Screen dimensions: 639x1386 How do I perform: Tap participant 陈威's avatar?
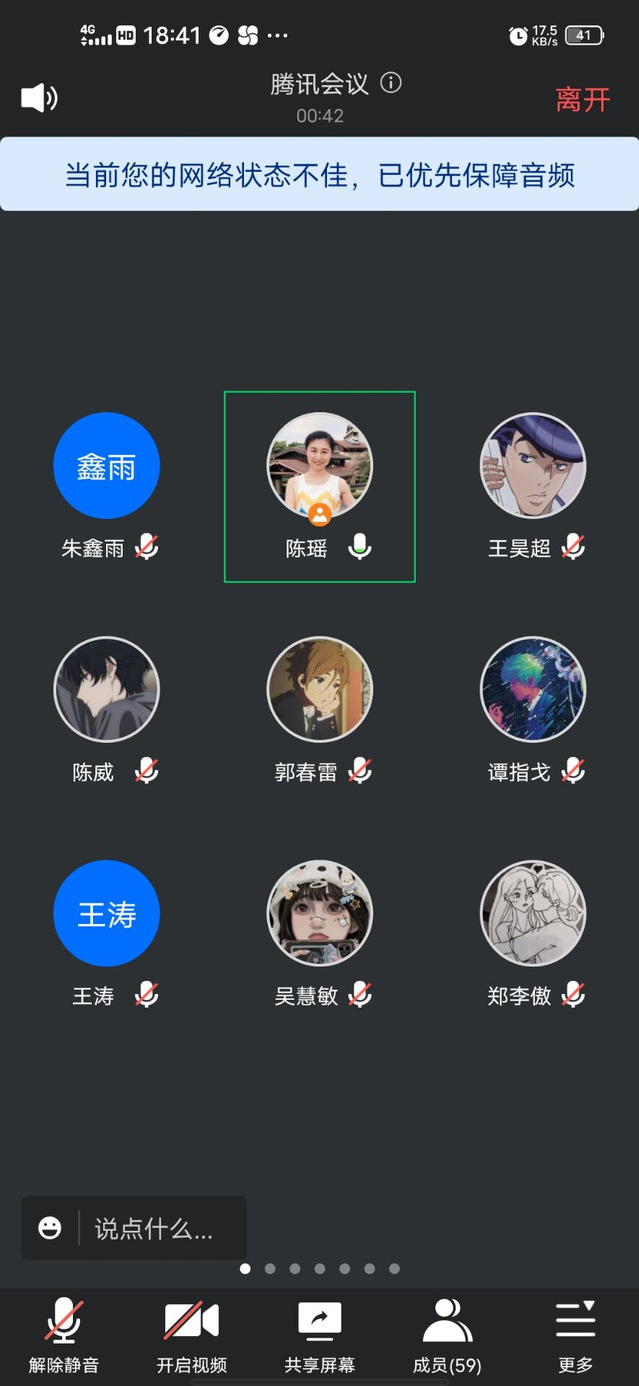pos(106,690)
